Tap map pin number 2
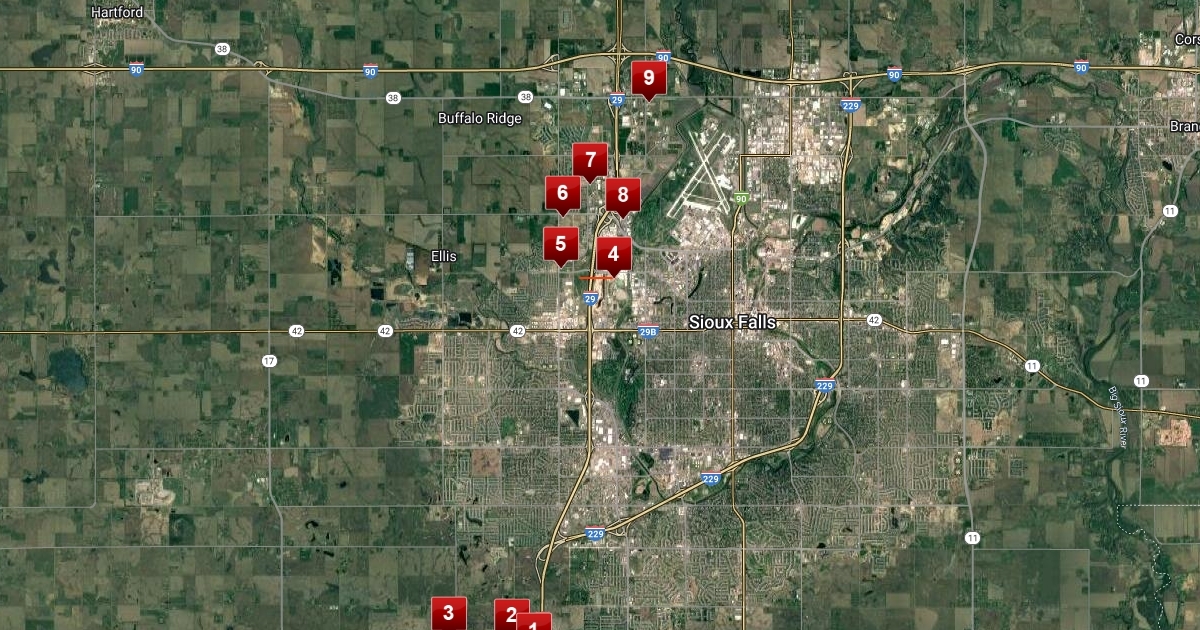Viewport: 1200px width, 630px height. point(510,613)
